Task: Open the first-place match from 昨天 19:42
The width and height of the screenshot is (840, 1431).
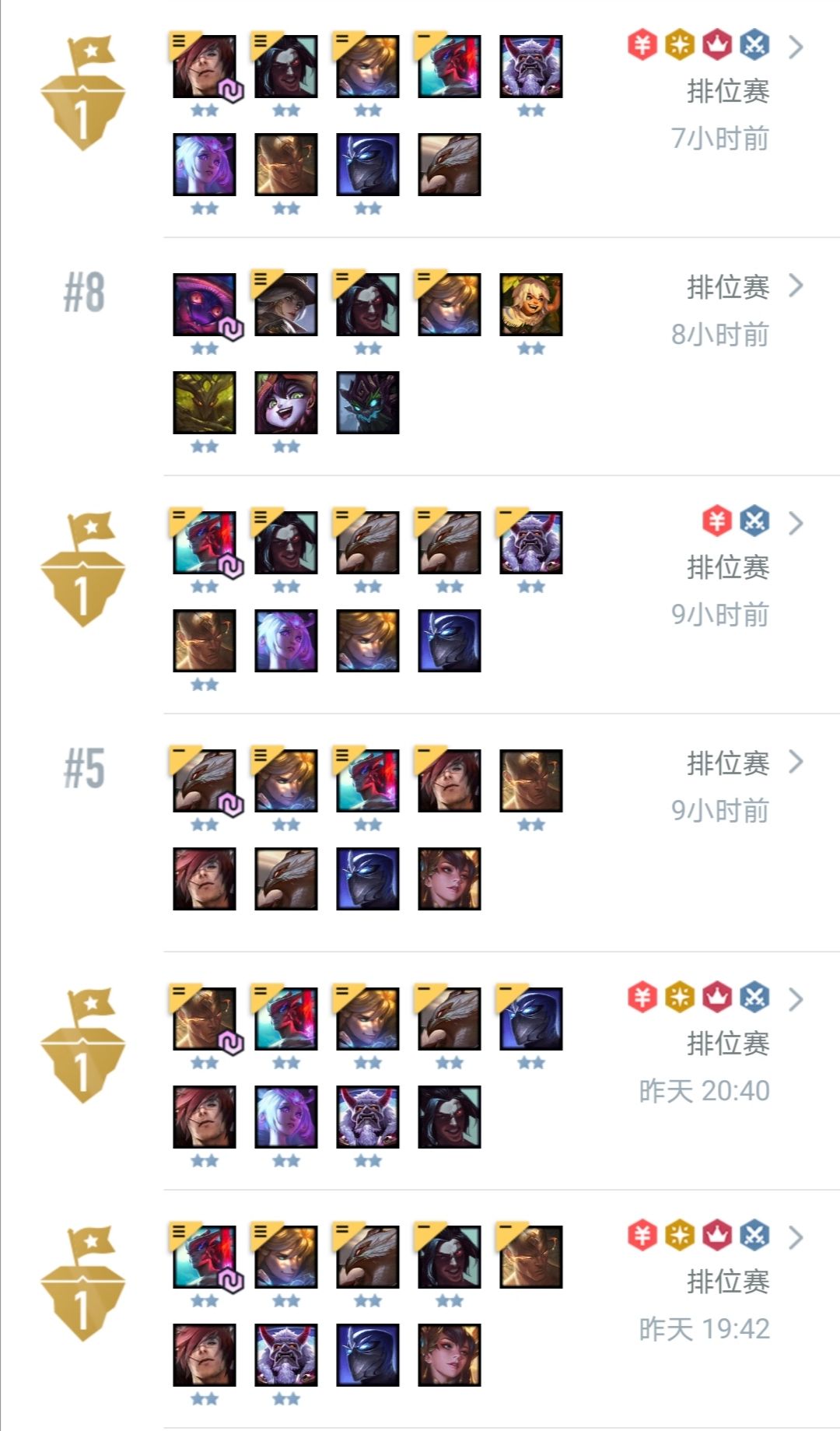Action: tap(795, 1237)
